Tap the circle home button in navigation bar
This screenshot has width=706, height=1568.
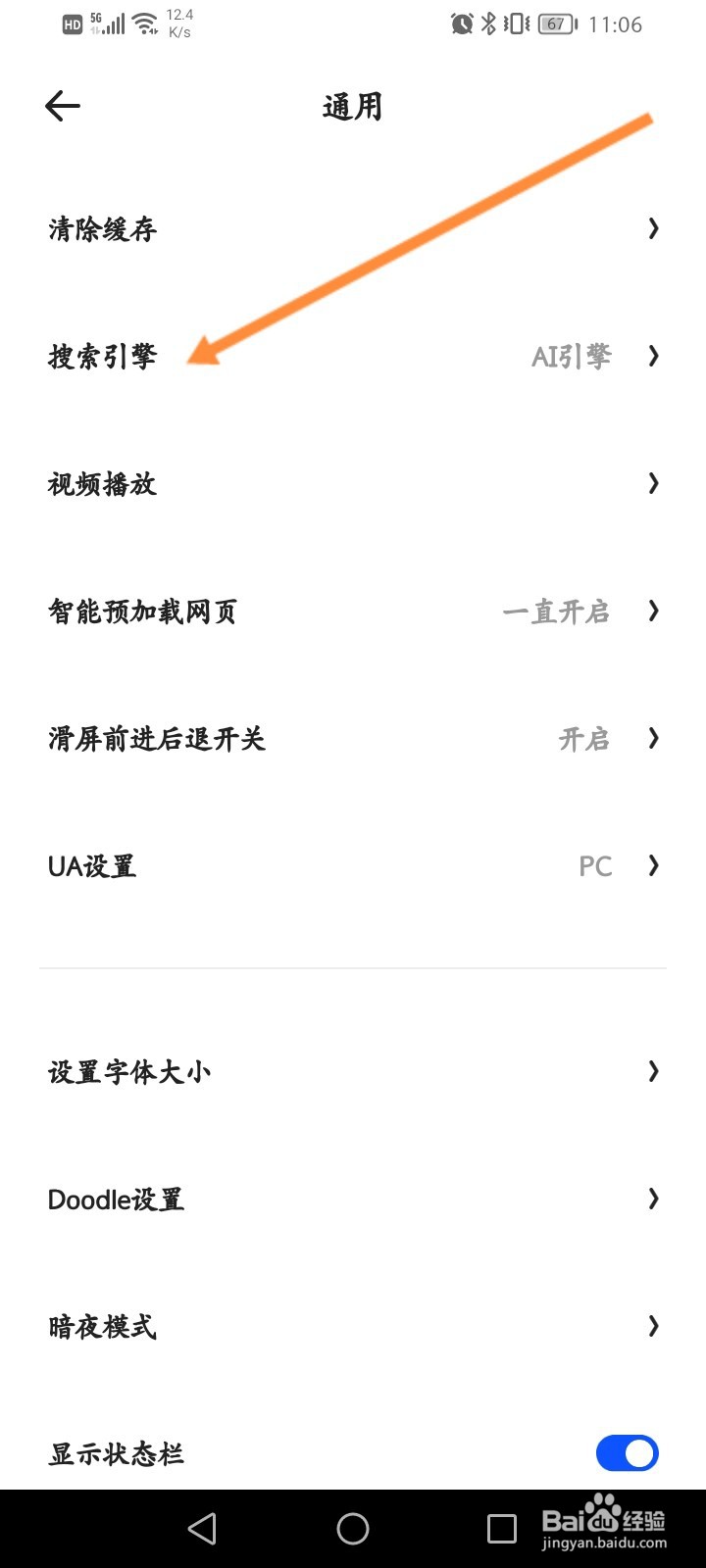pyautogui.click(x=352, y=1526)
